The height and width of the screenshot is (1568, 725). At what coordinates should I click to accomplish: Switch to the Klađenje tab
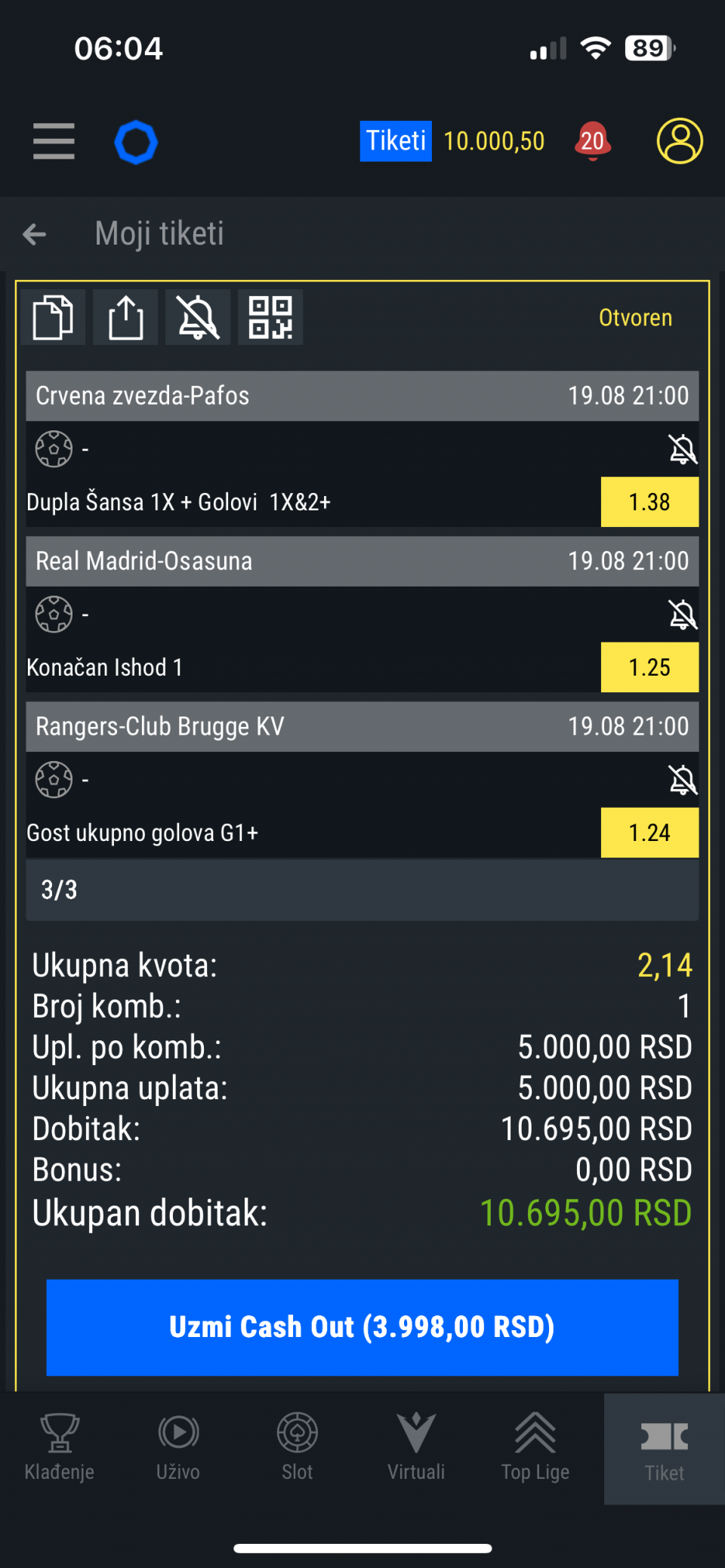coord(60,1447)
